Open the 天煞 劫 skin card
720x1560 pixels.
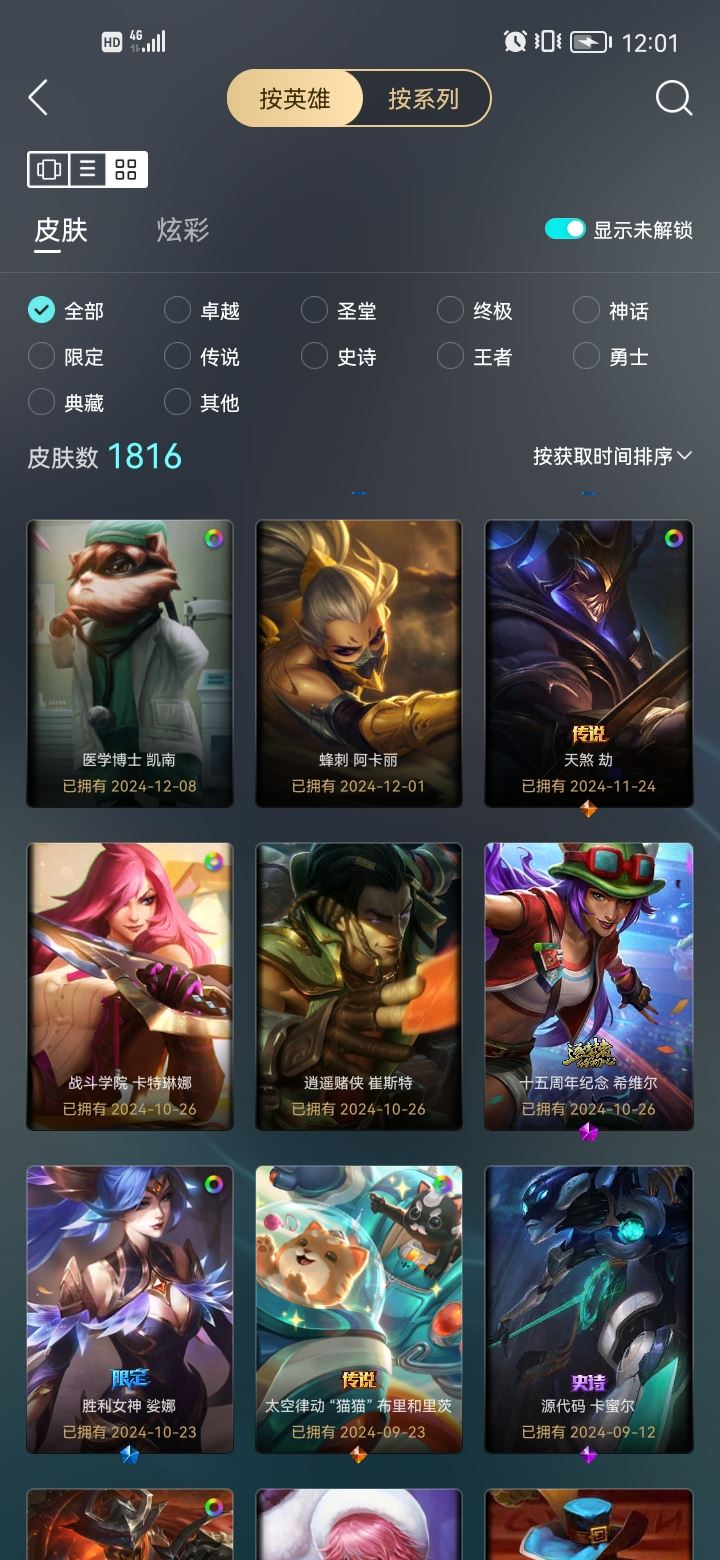[x=589, y=663]
